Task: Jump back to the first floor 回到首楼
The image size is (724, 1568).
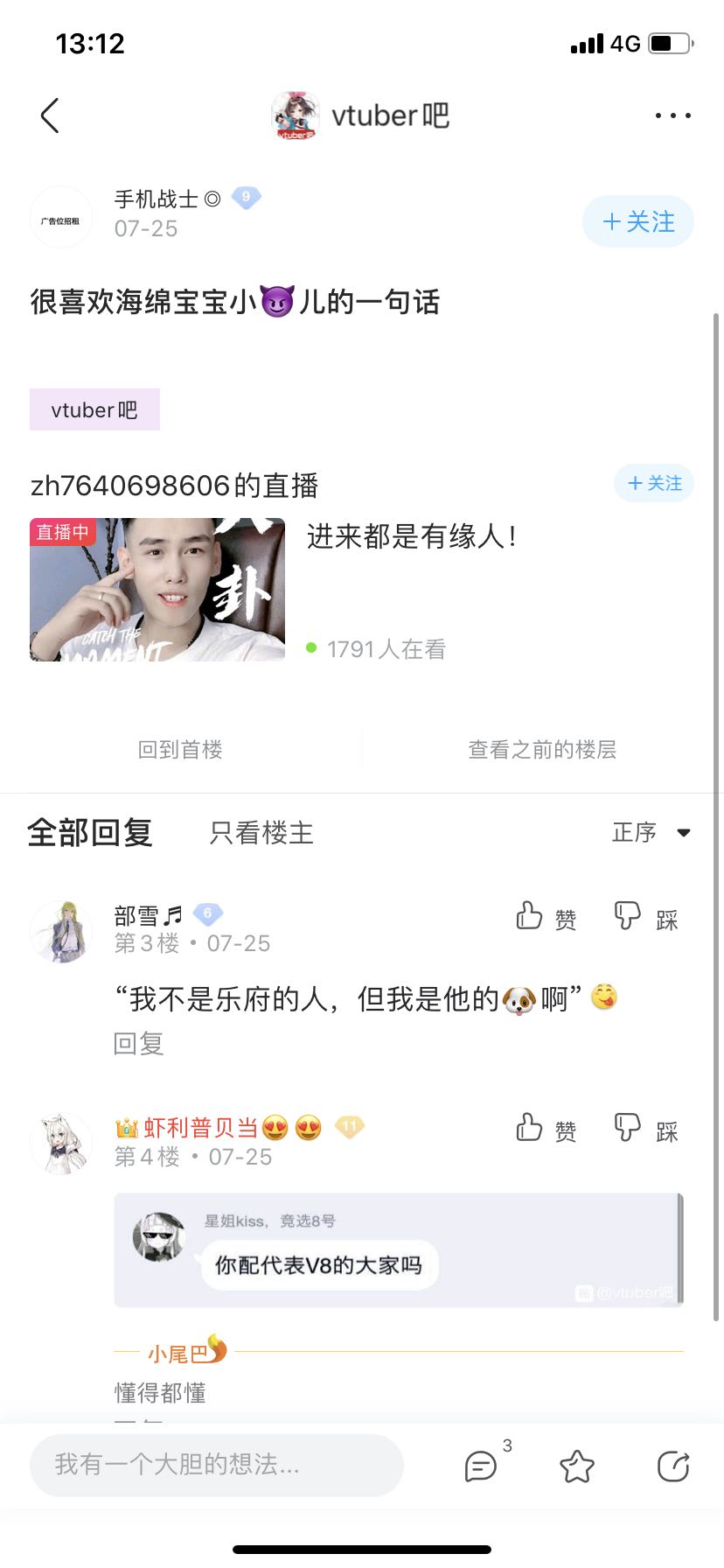Action: click(x=180, y=750)
